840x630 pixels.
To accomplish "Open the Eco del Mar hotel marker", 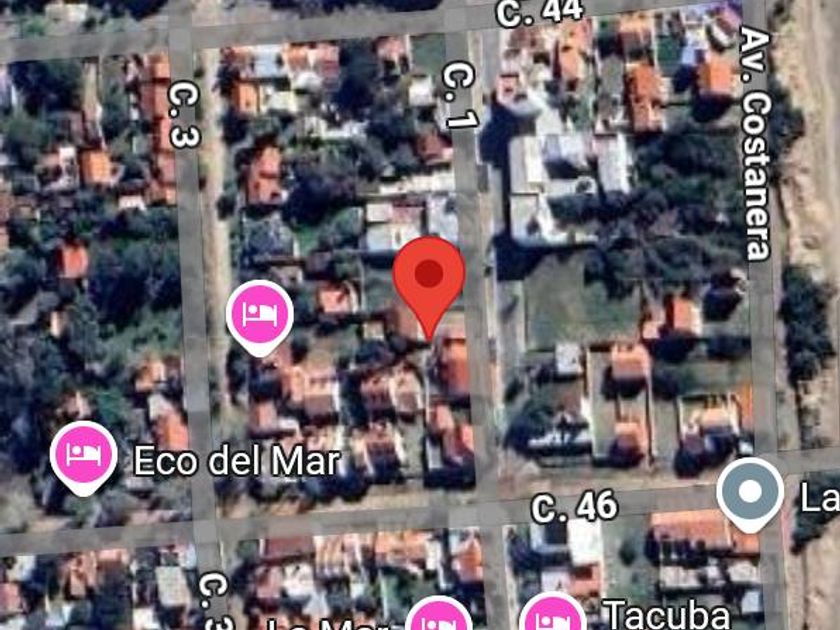I will tap(84, 455).
